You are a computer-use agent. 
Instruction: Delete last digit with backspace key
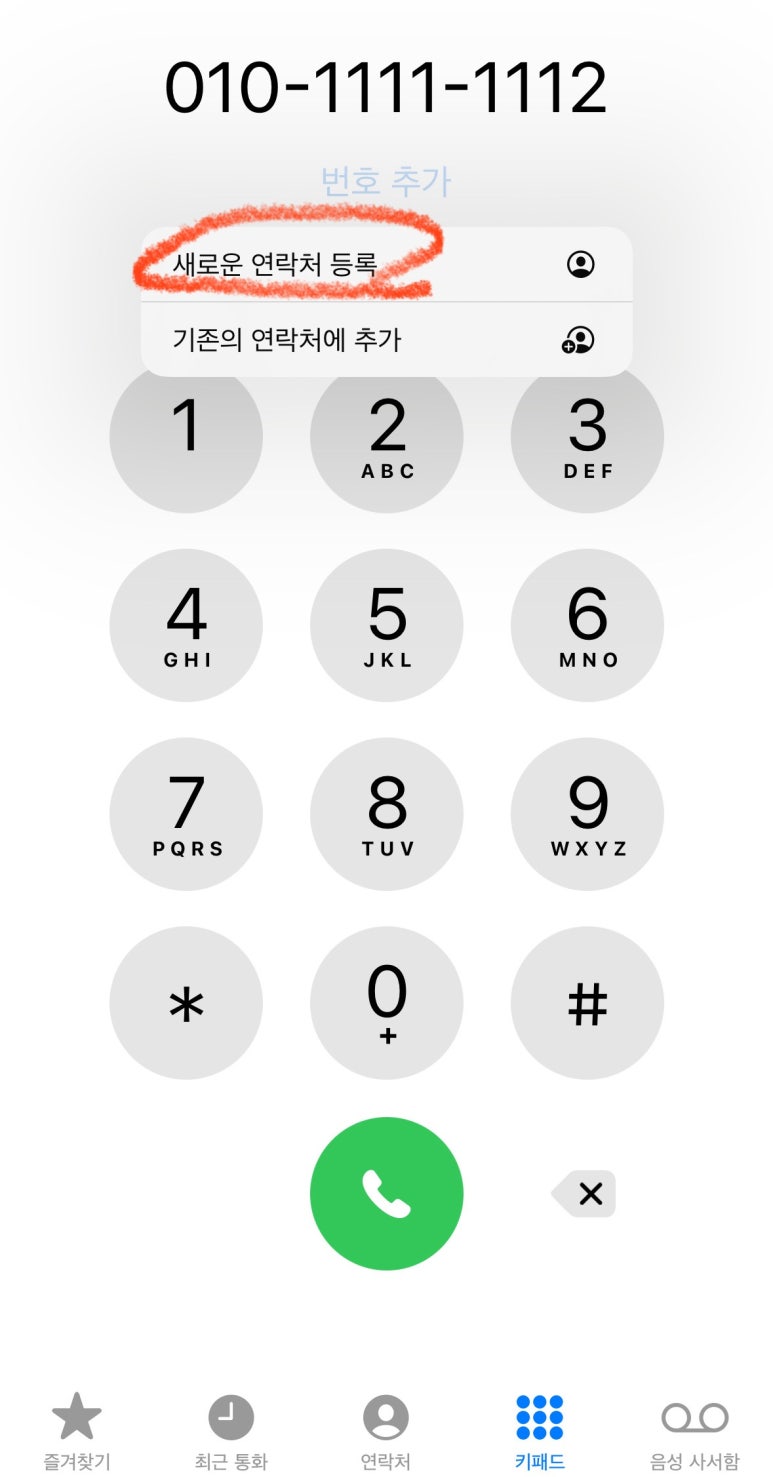(x=584, y=1193)
